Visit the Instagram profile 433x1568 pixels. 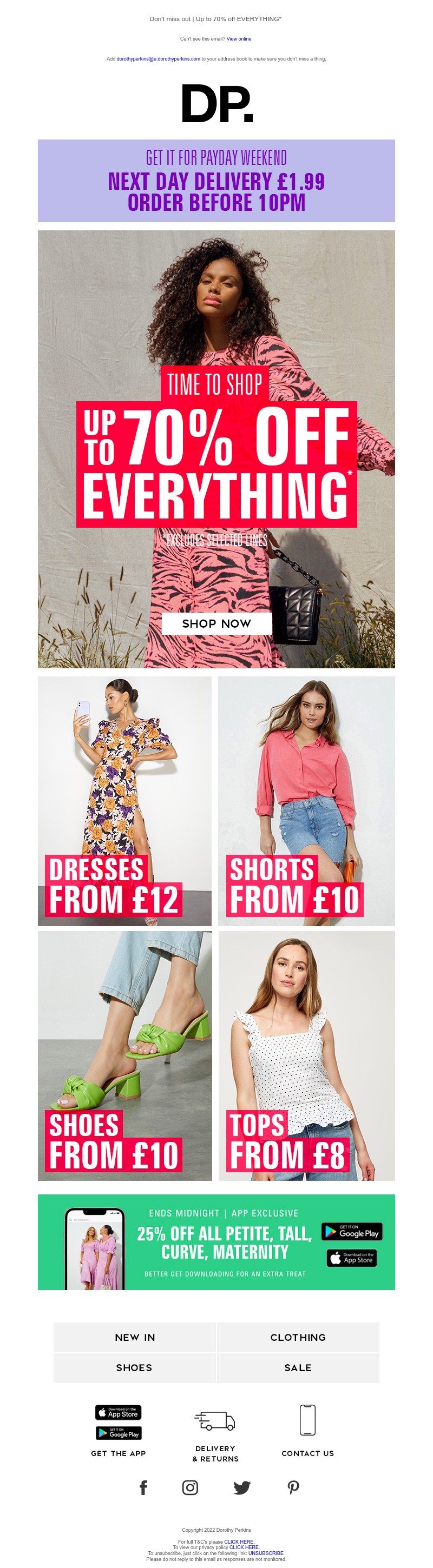coord(190,1487)
